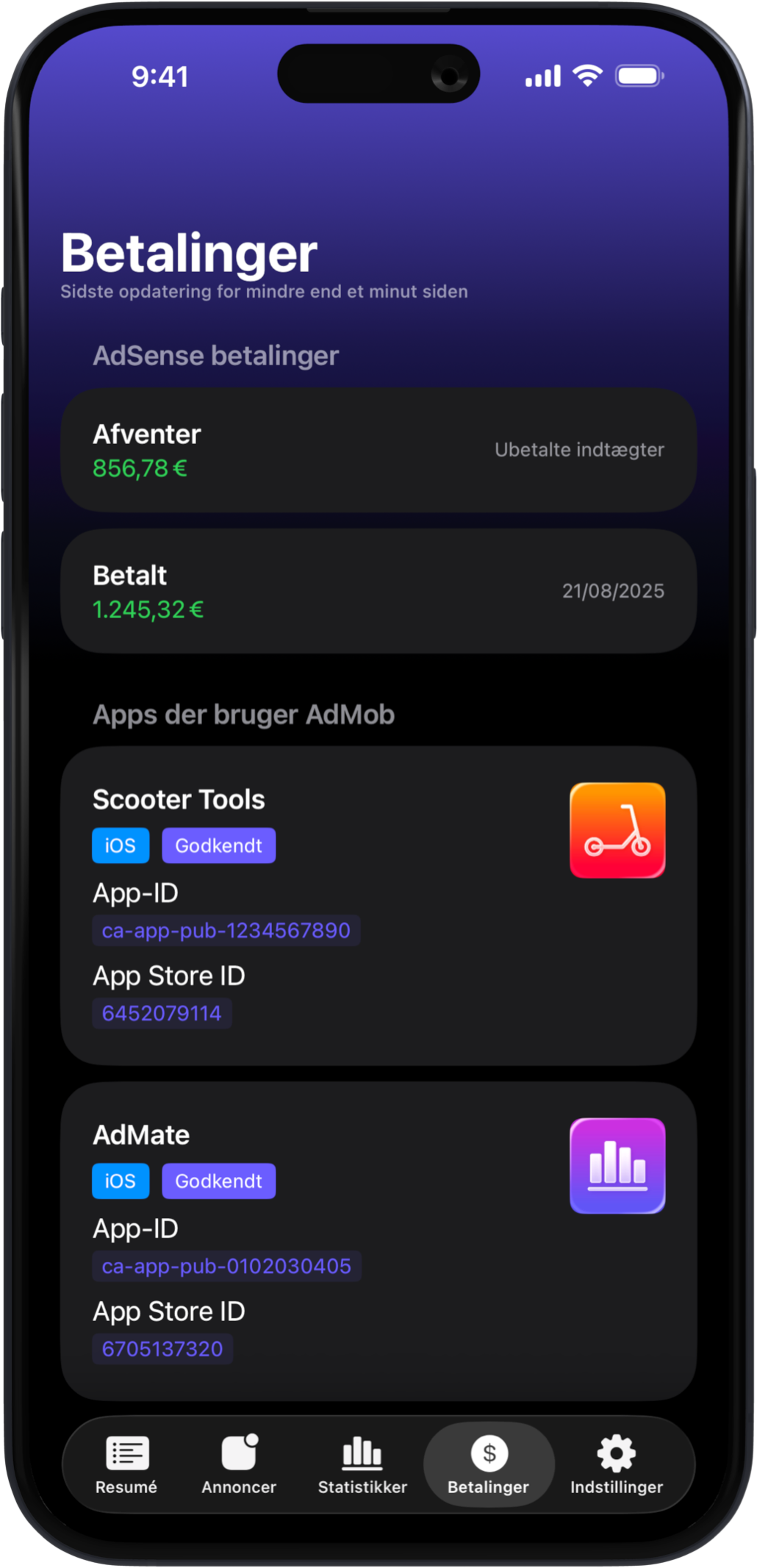Tap the App Store ID 6452079114 chip
Image resolution: width=757 pixels, height=1568 pixels.
[162, 1014]
